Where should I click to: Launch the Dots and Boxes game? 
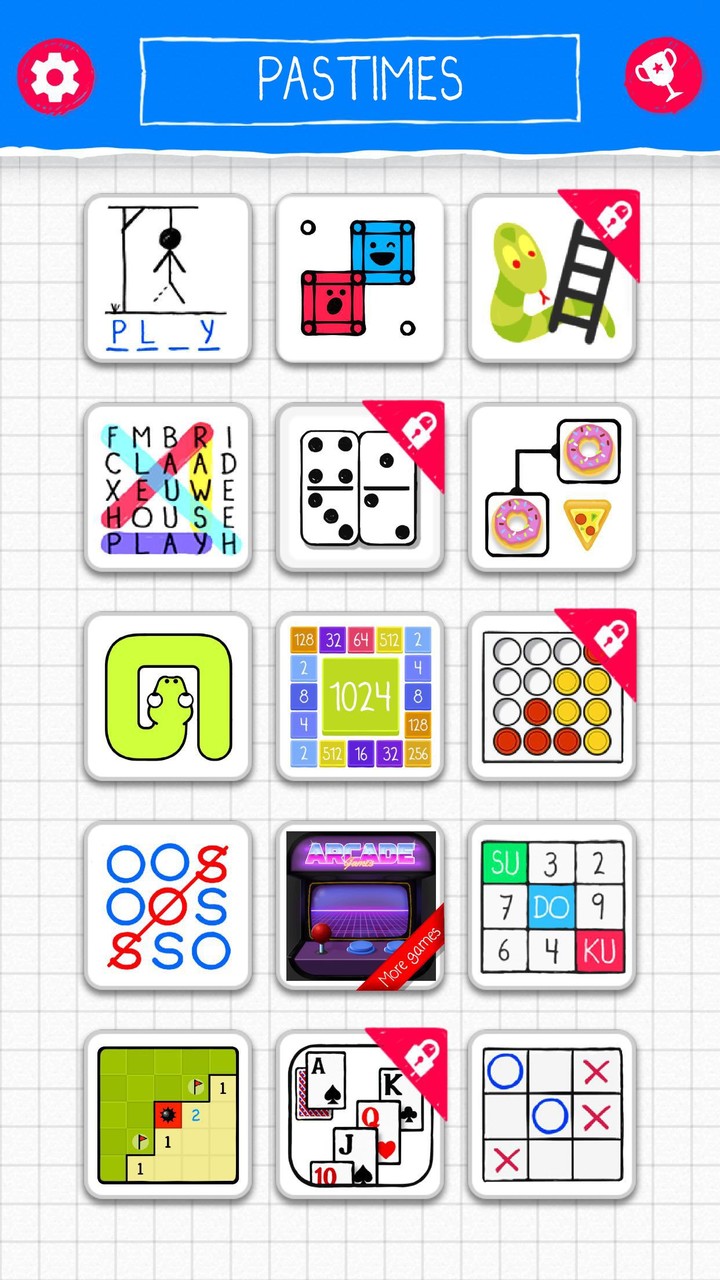[x=360, y=280]
